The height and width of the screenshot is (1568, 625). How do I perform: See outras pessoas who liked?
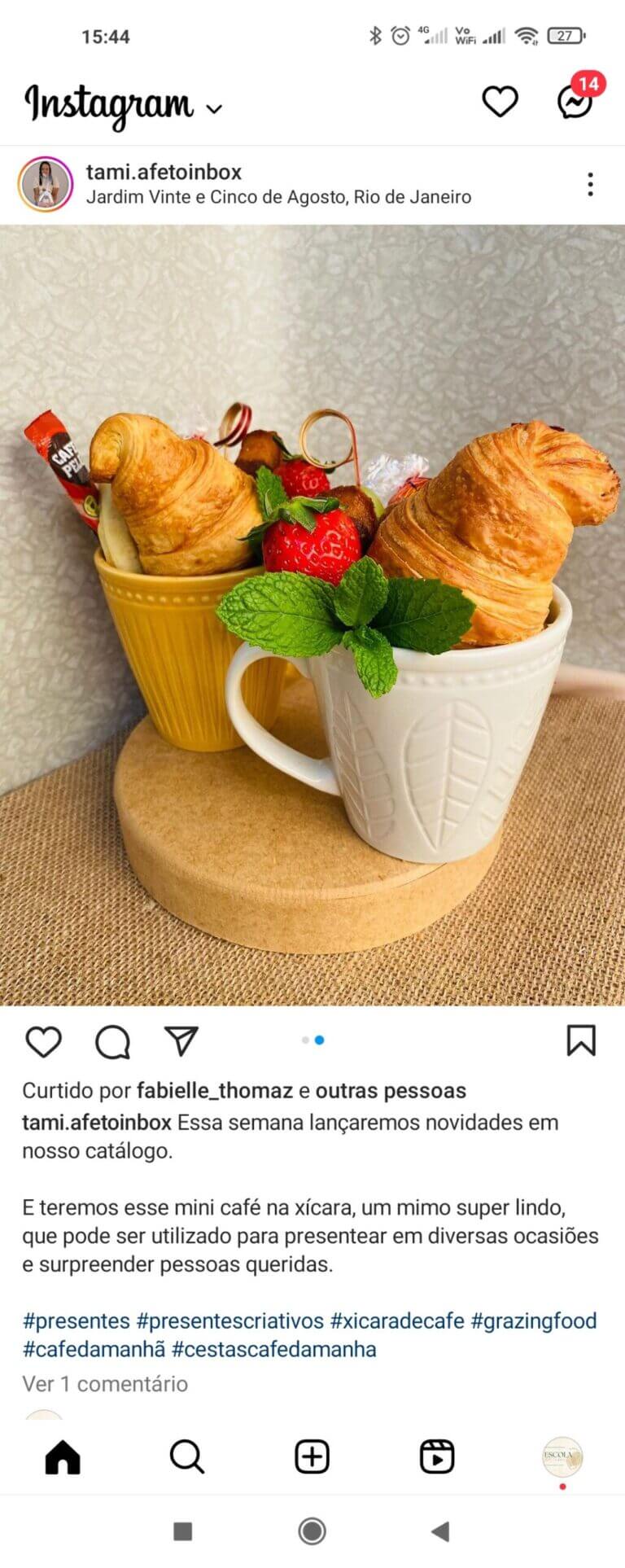pos(391,1091)
